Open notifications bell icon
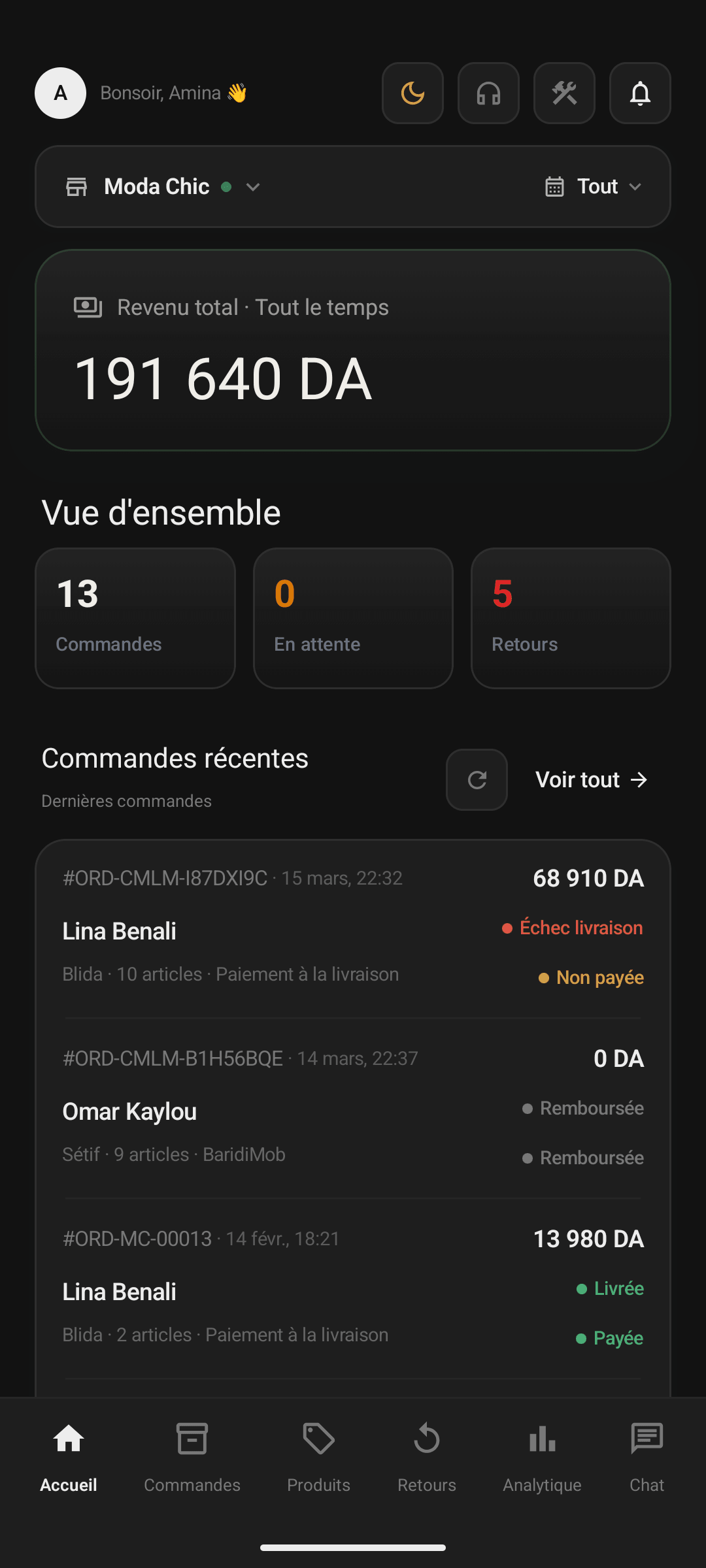Viewport: 706px width, 1568px height. pyautogui.click(x=640, y=93)
